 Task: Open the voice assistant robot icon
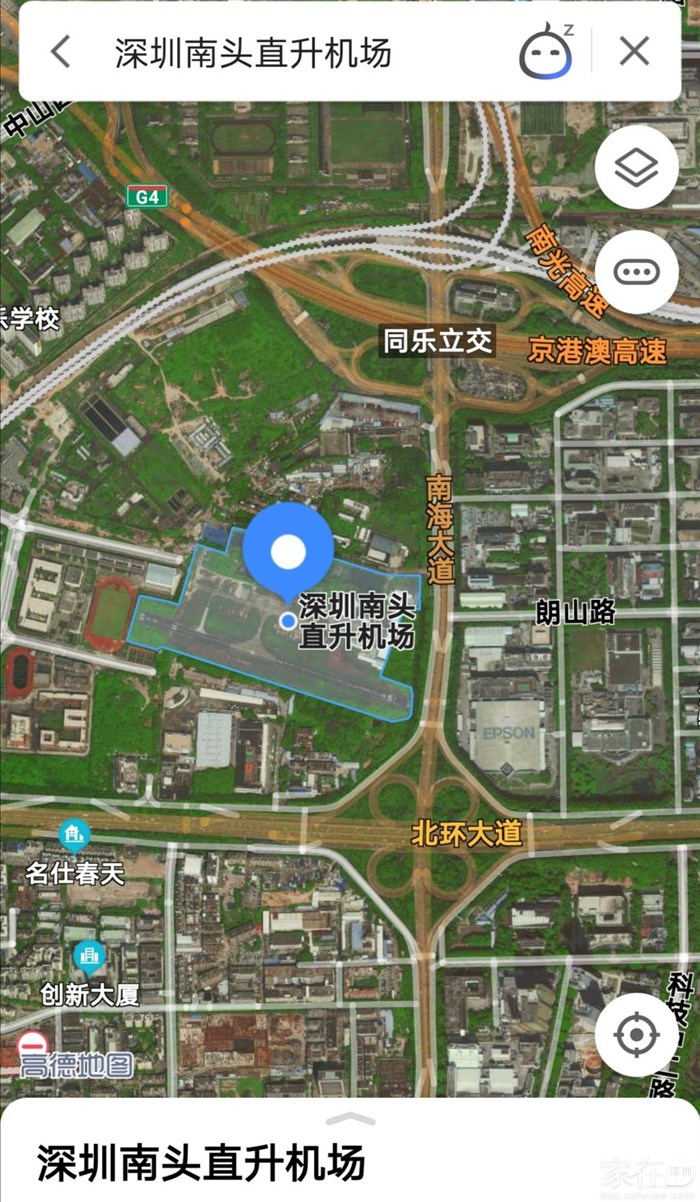coord(546,52)
